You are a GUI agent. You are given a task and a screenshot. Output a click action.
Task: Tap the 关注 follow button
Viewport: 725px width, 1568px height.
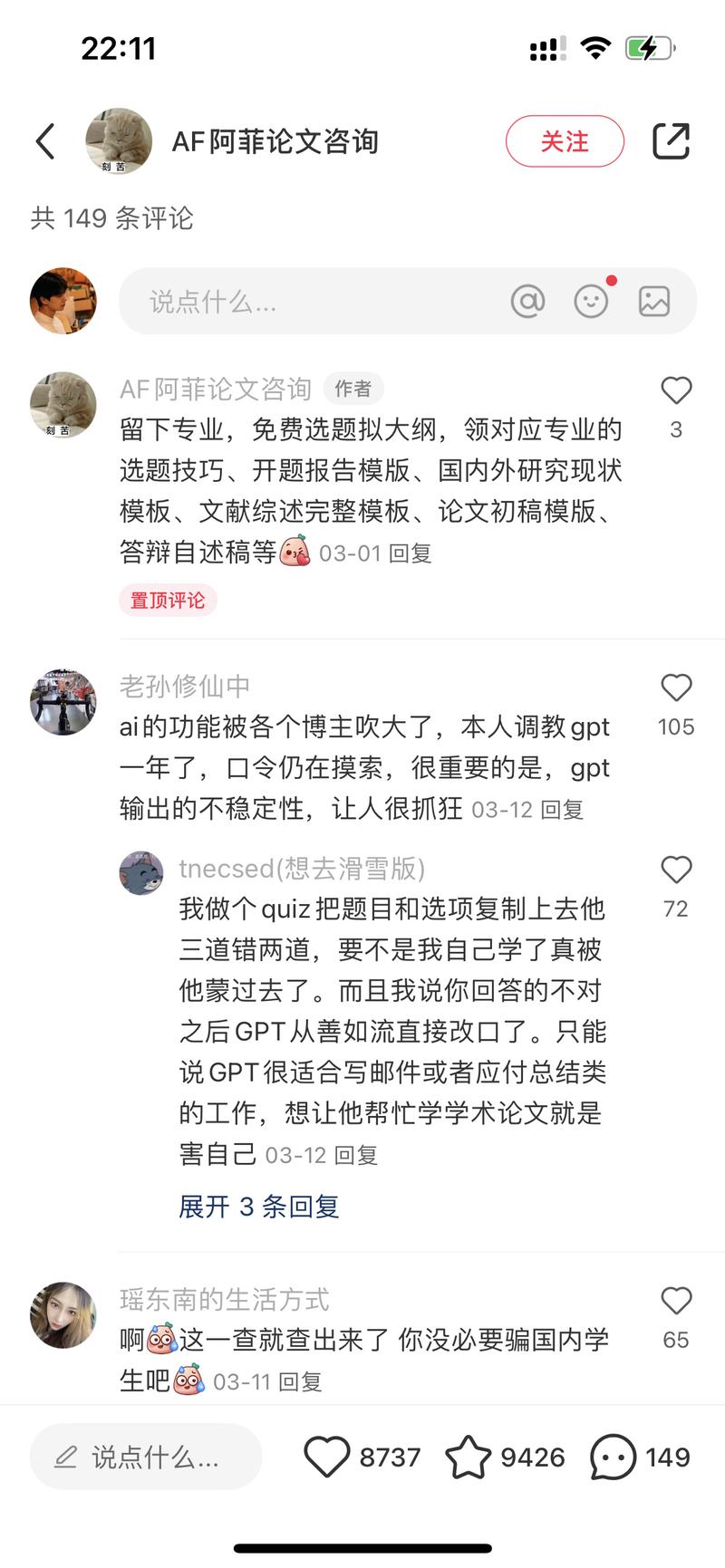(x=565, y=141)
